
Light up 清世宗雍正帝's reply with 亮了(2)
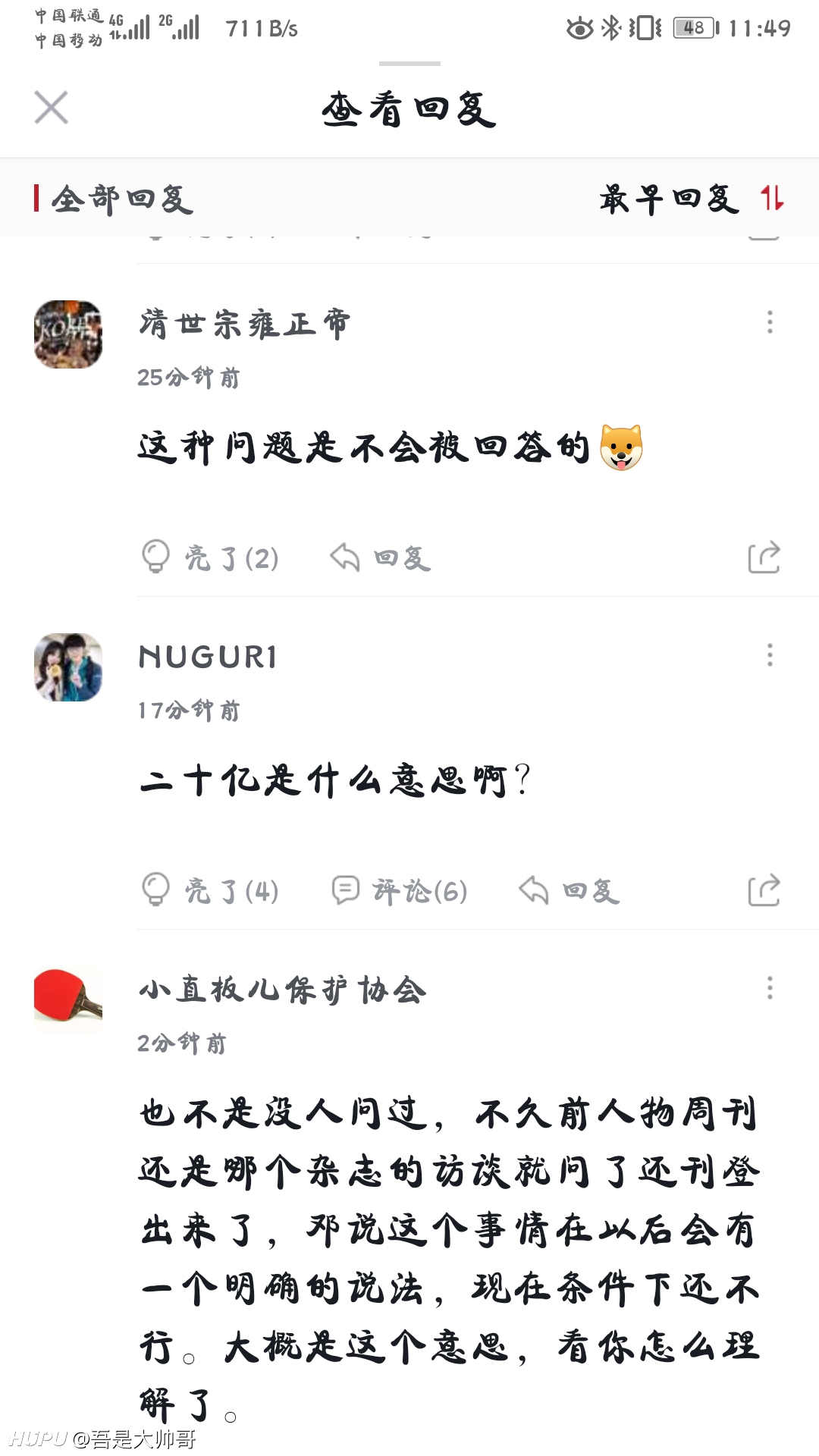(210, 558)
